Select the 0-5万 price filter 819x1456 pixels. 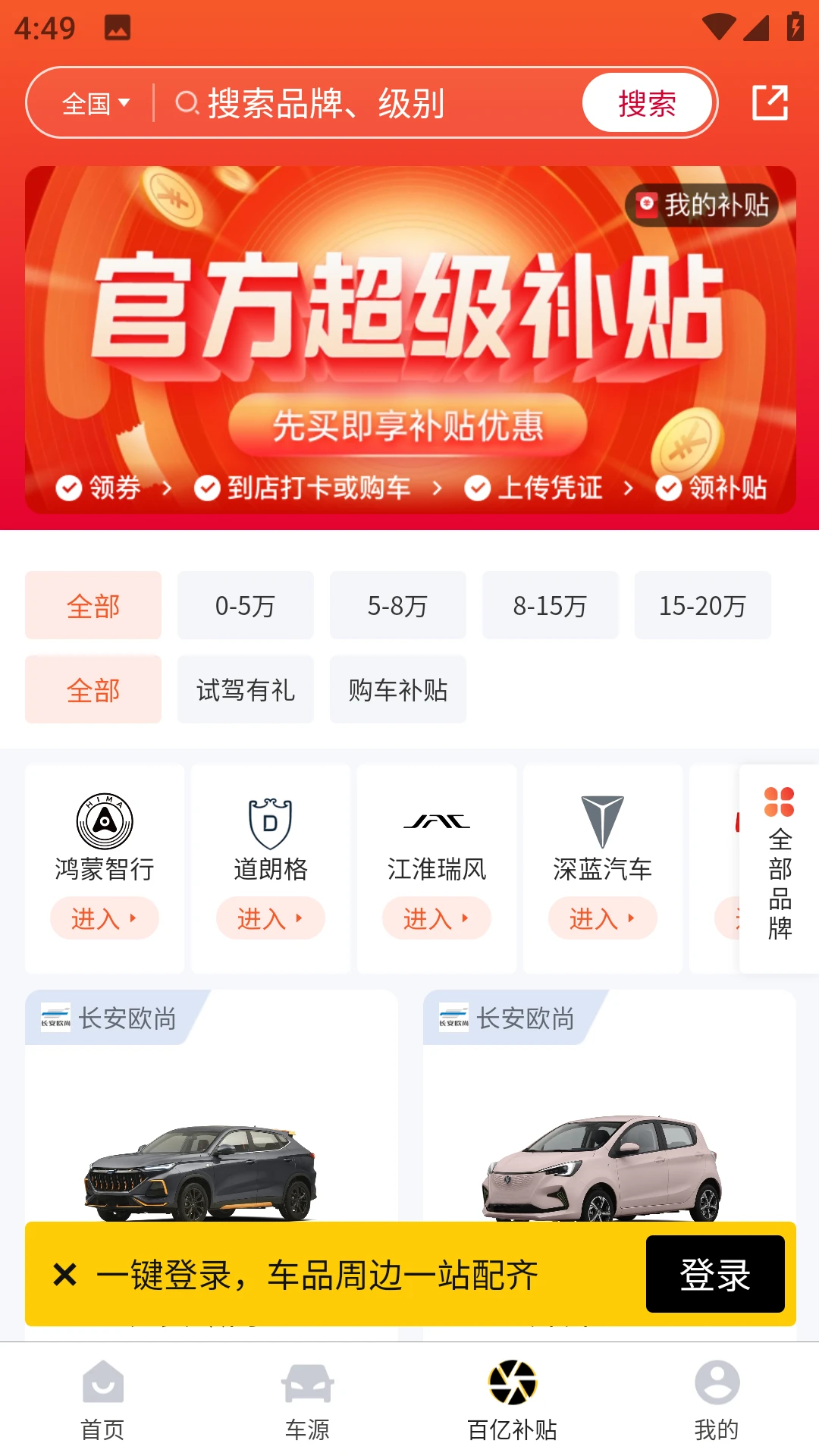(x=245, y=606)
